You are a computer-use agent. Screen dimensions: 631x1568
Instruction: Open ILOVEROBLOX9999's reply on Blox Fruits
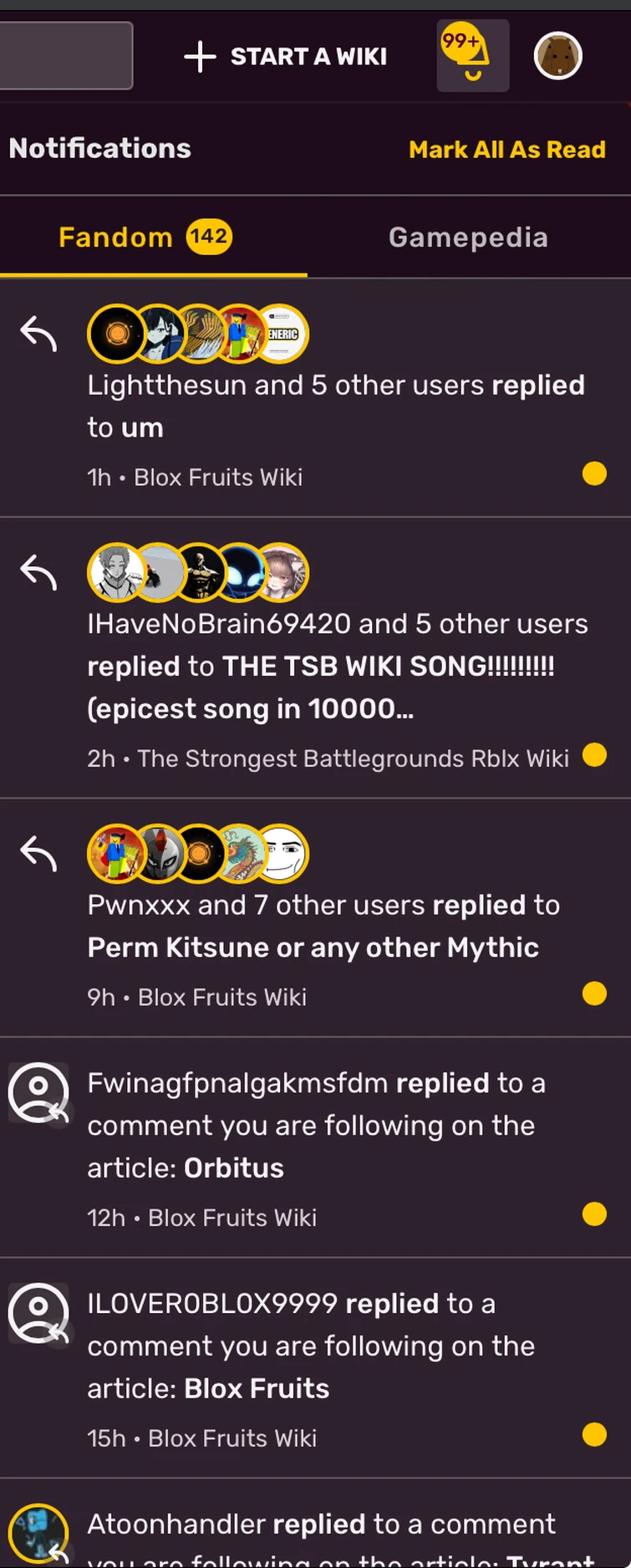click(334, 1346)
